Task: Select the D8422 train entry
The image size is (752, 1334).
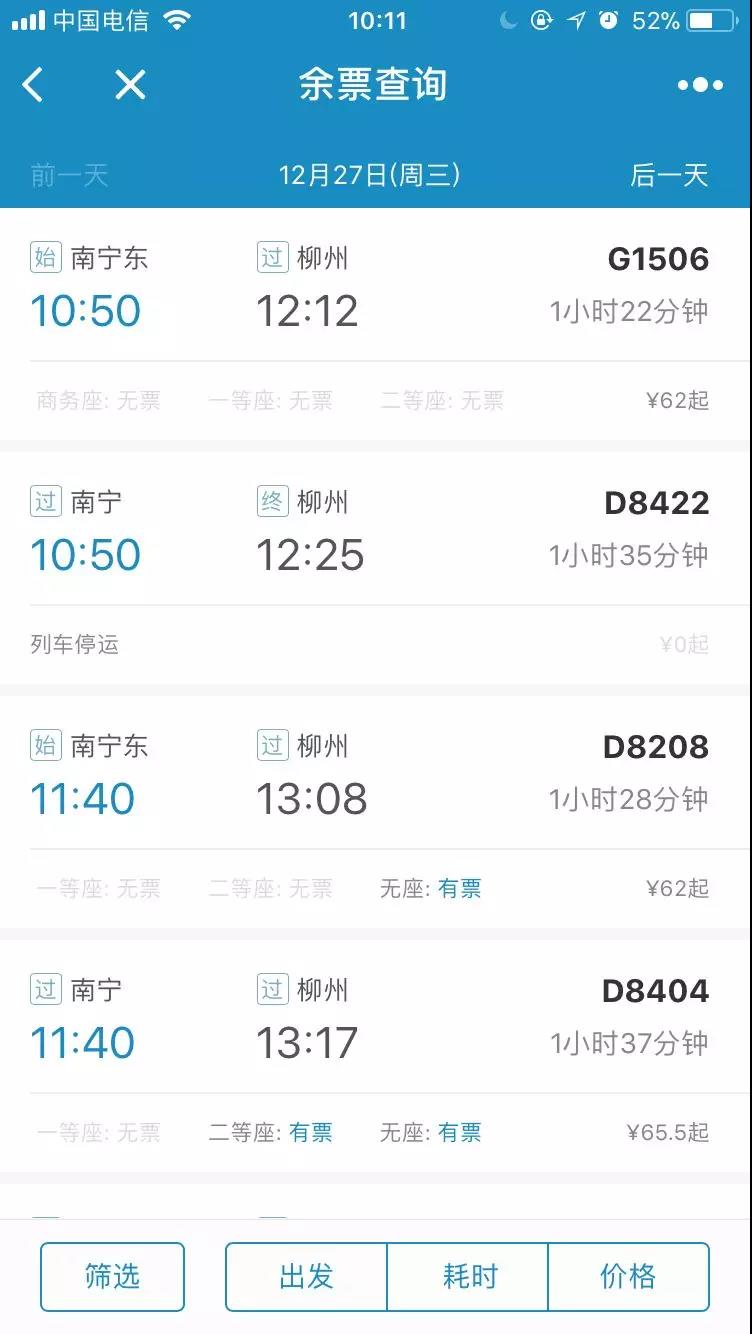Action: [375, 568]
